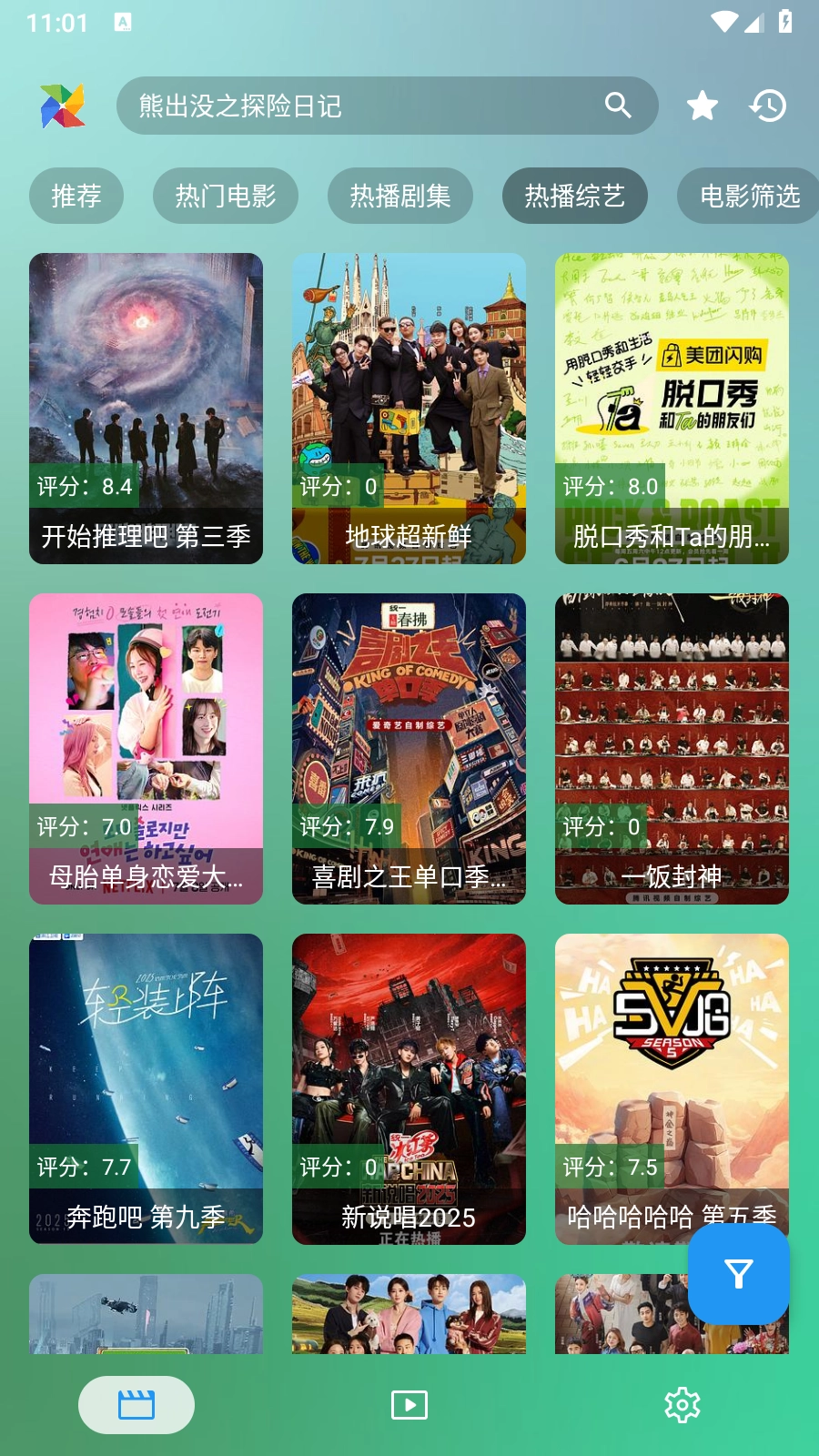Open 奔跑吧 第九季 card
This screenshot has height=1456, width=819.
click(146, 1088)
